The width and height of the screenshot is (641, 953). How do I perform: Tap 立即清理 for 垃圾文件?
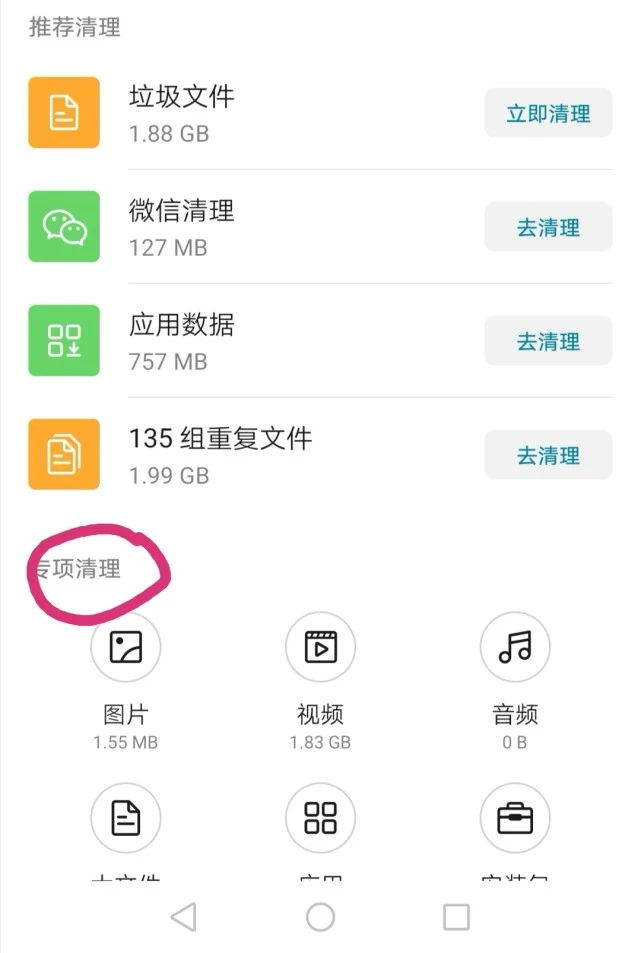pyautogui.click(x=548, y=114)
